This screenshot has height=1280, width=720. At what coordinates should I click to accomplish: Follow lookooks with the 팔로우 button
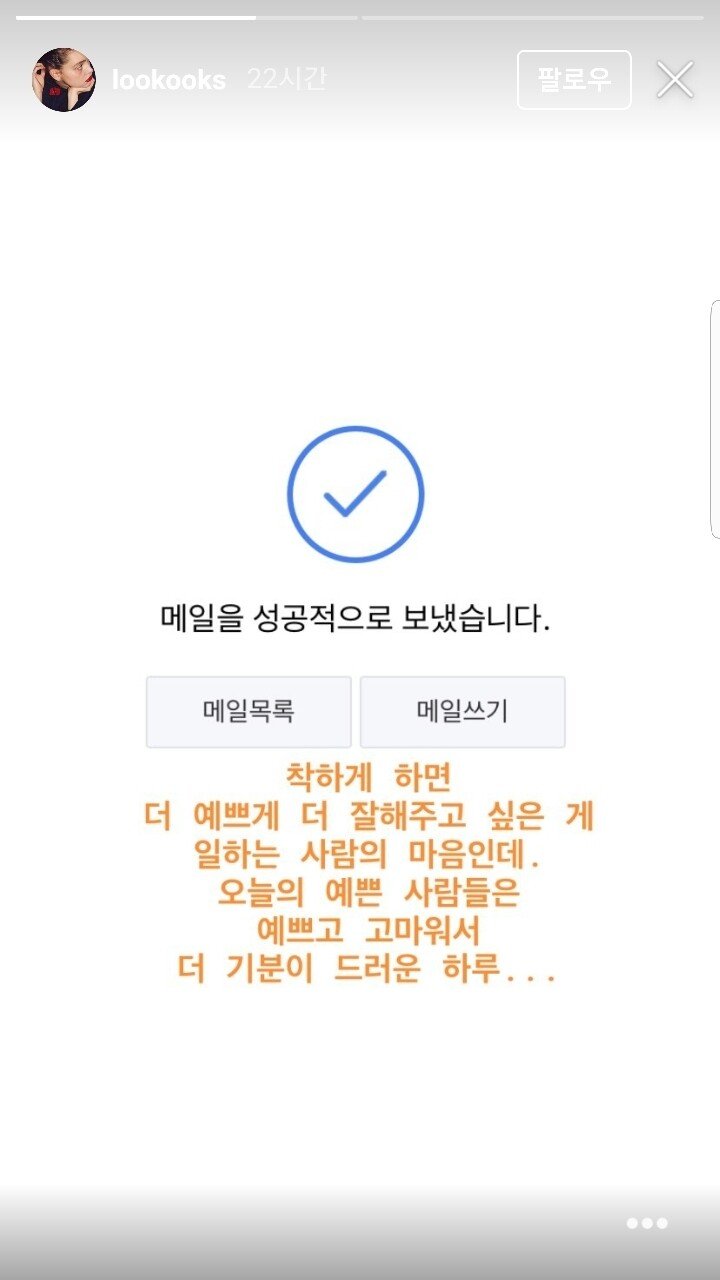tap(574, 80)
